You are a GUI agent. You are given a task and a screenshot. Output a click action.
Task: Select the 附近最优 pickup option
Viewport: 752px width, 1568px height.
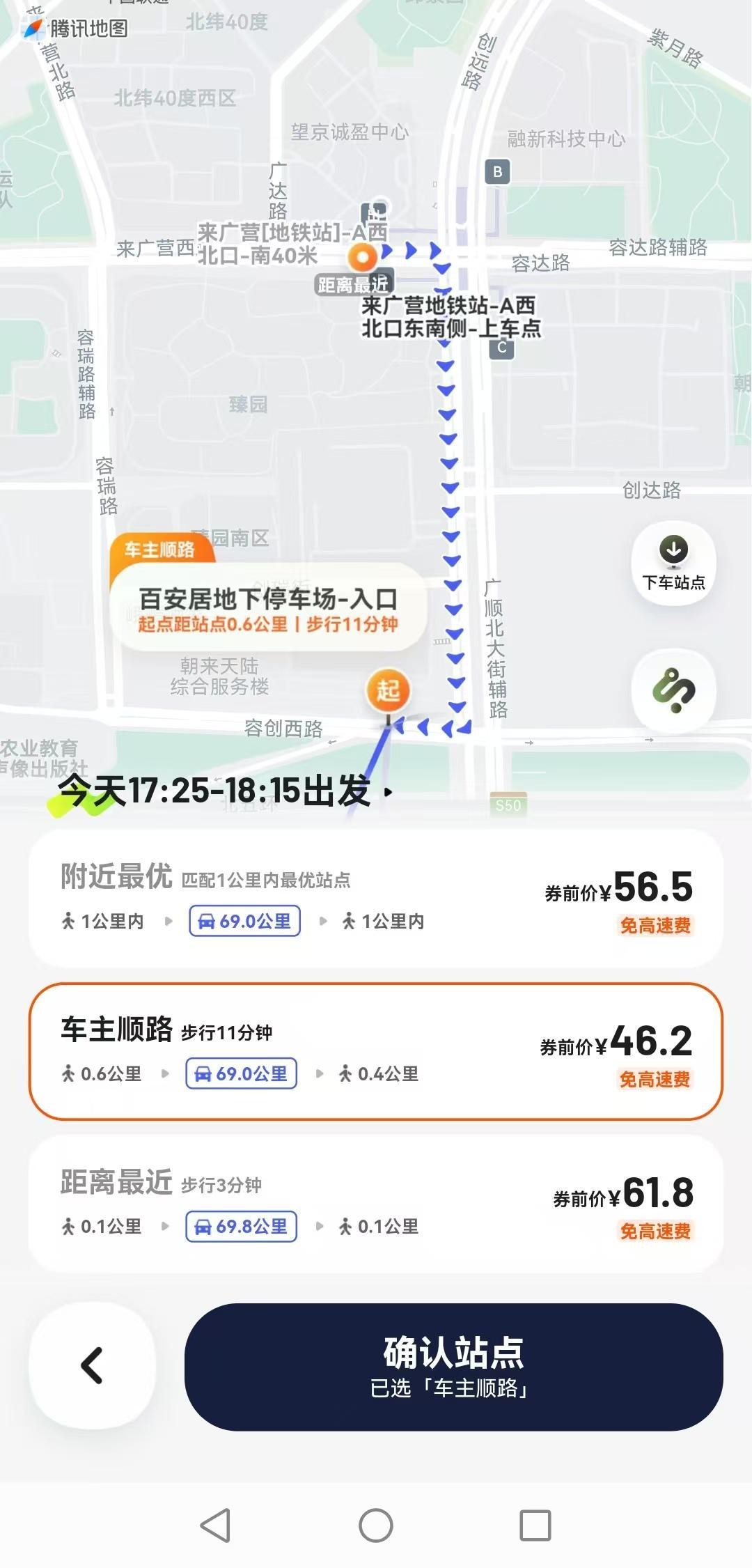click(x=375, y=899)
